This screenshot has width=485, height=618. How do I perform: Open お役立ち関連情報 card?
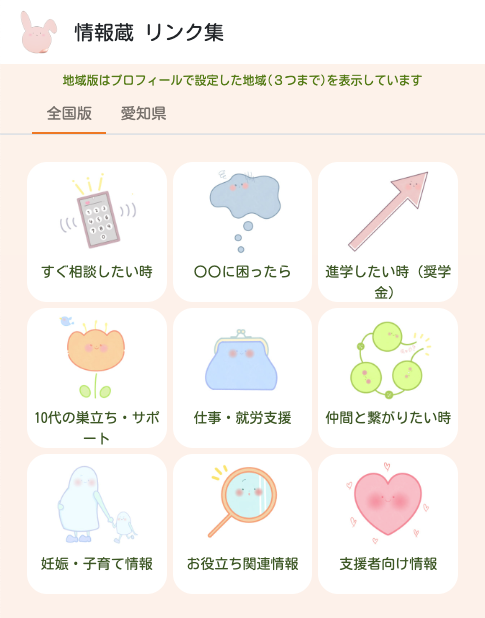pyautogui.click(x=242, y=524)
